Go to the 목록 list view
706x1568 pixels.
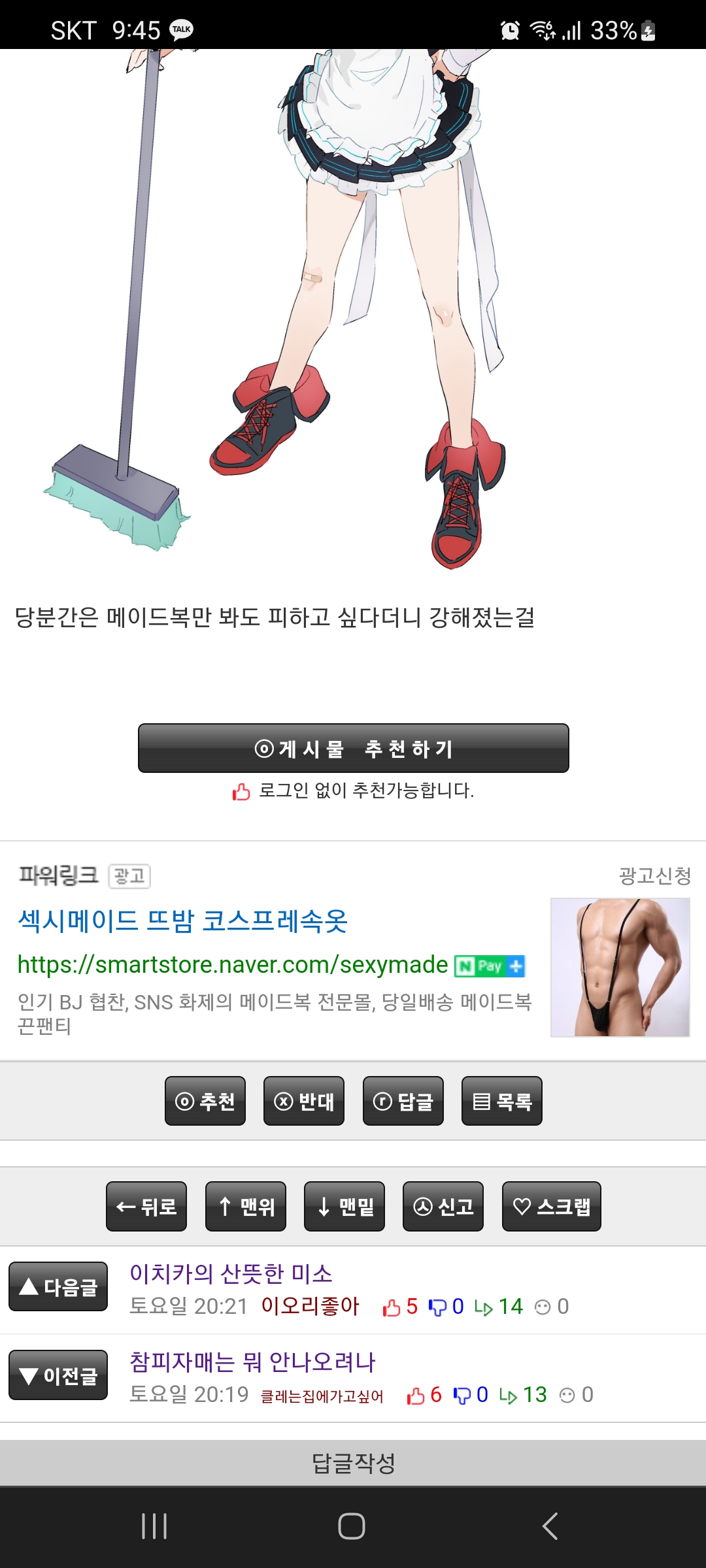(501, 1101)
